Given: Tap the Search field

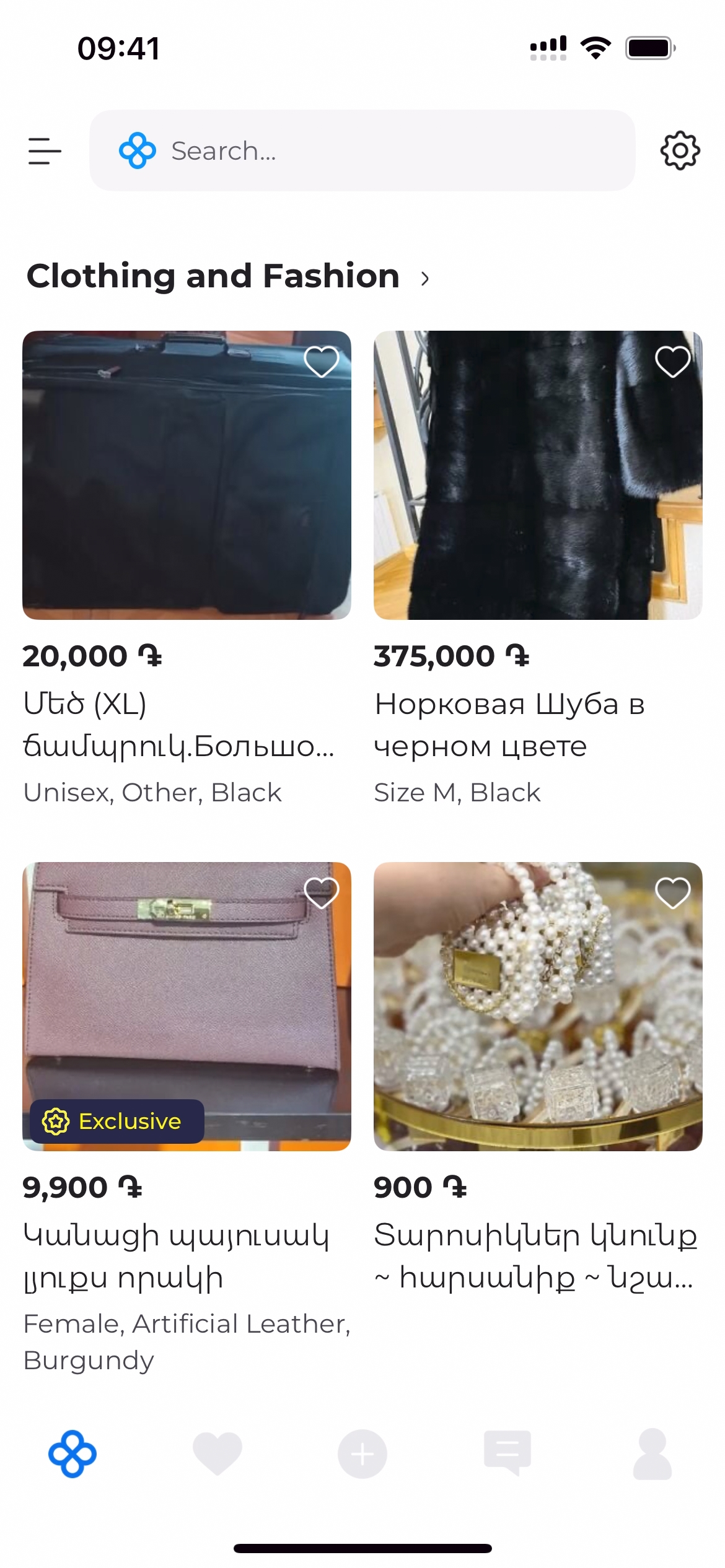Looking at the screenshot, I should click(x=362, y=150).
